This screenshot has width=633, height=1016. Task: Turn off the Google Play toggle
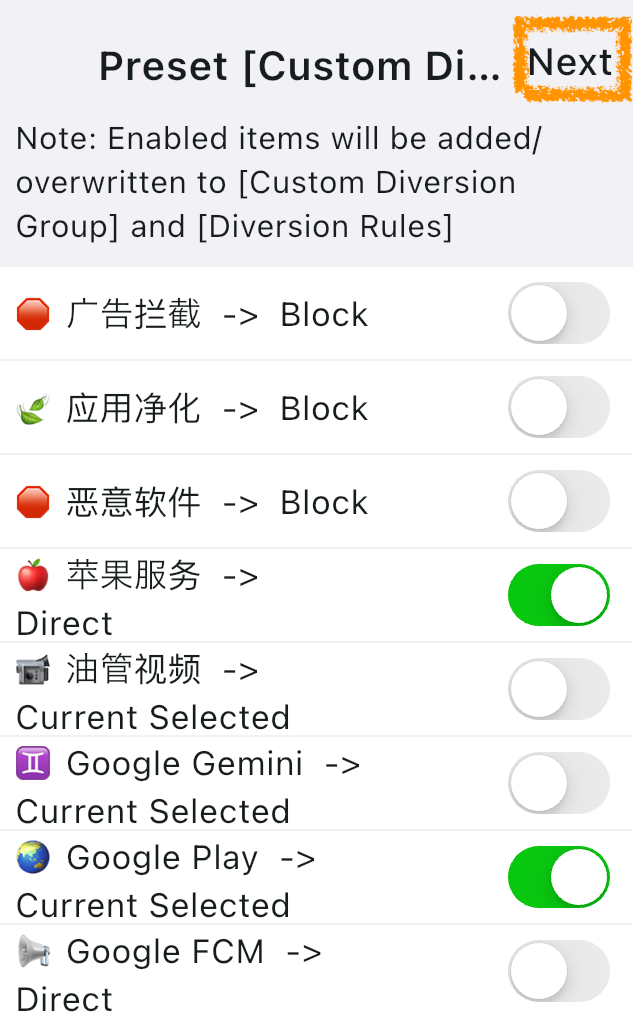(558, 877)
